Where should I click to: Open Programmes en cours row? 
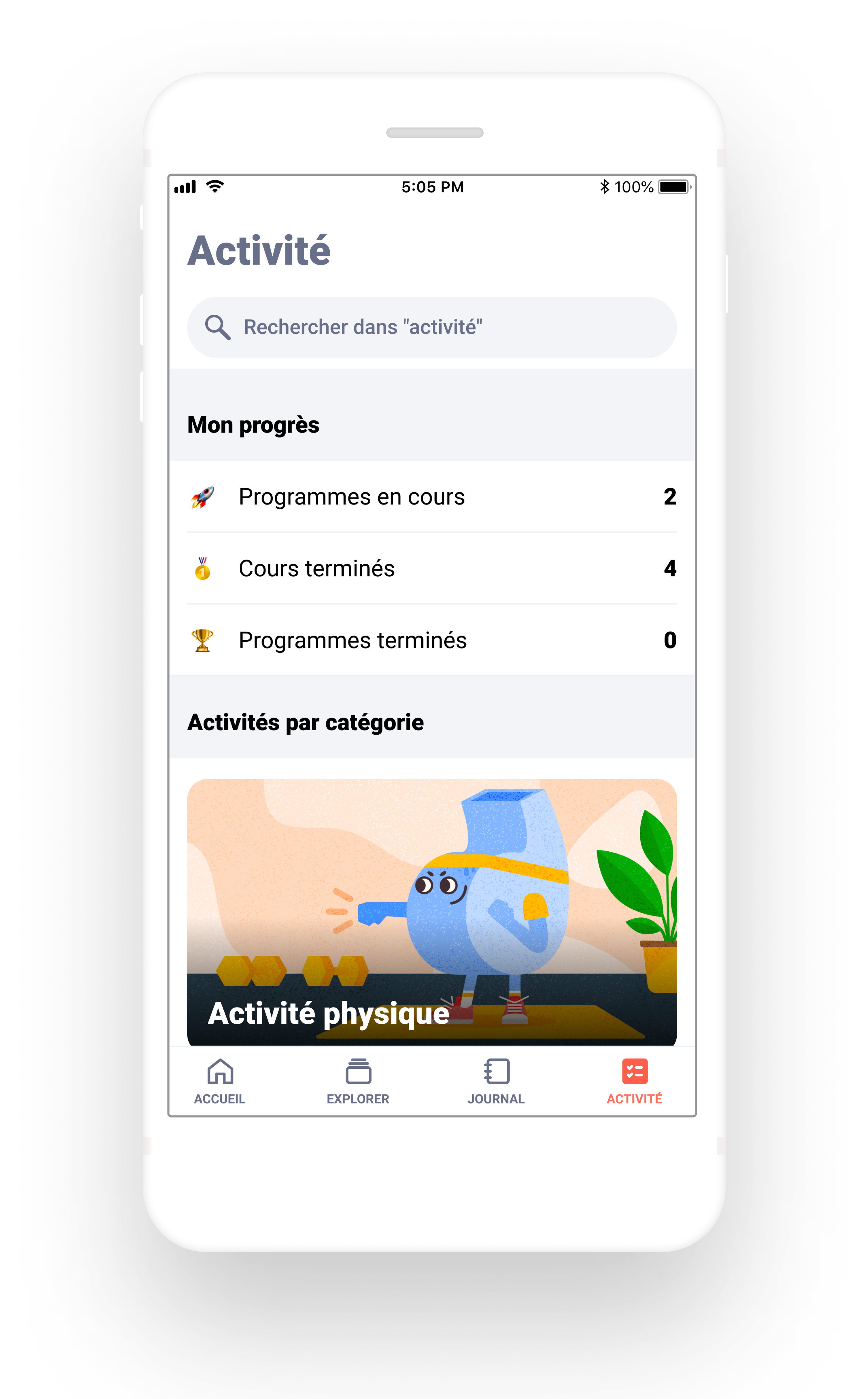pos(432,497)
